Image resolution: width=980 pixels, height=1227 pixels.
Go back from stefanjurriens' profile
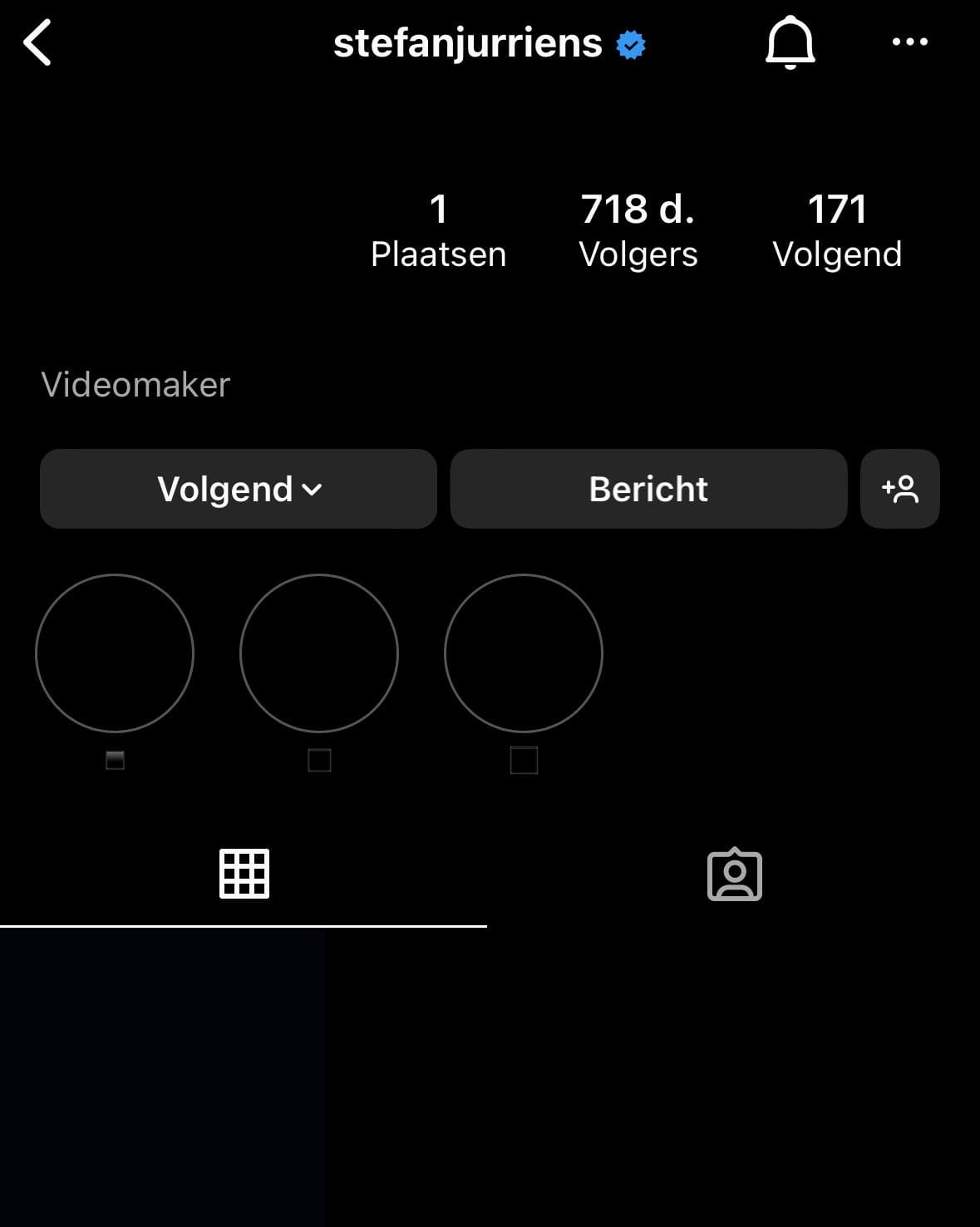click(x=37, y=42)
